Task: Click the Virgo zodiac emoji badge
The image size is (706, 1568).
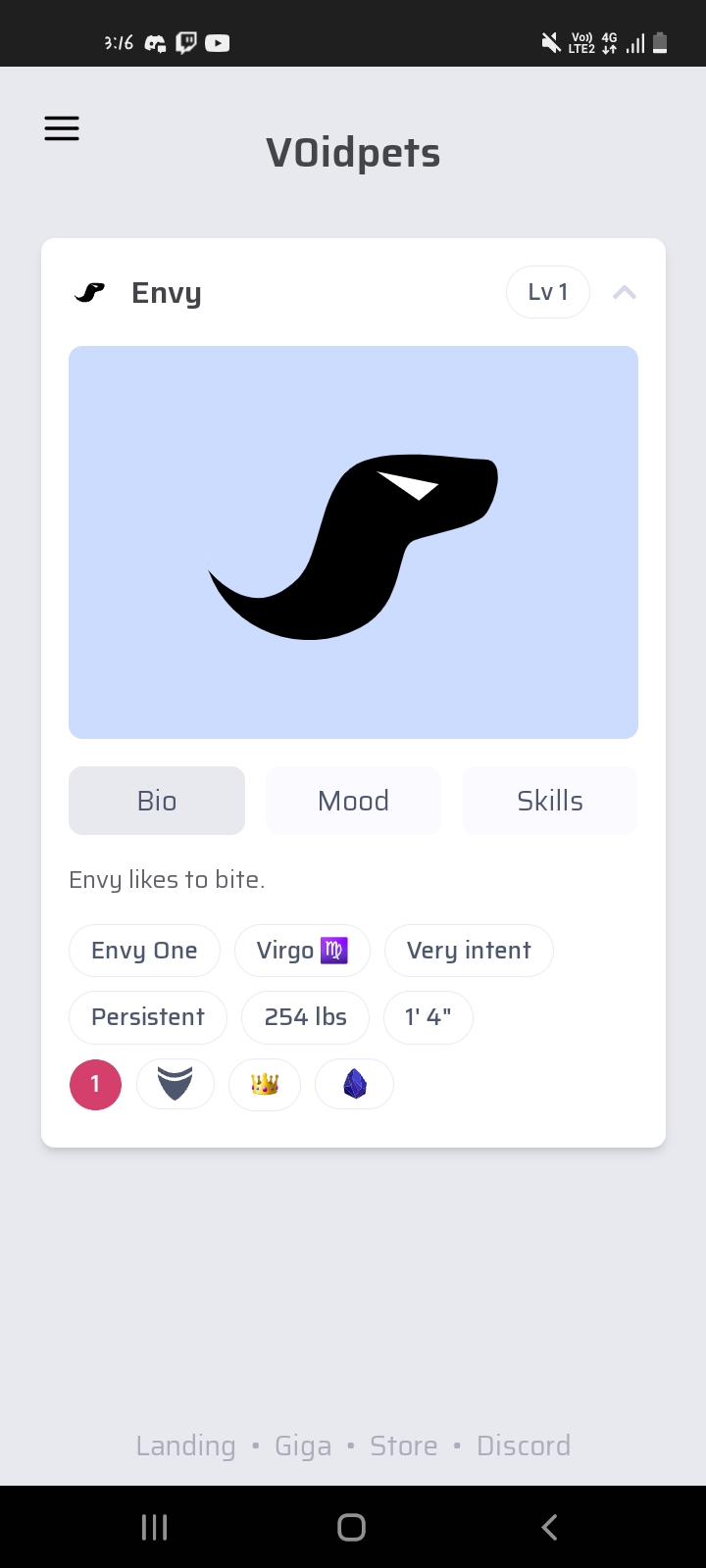Action: (332, 950)
